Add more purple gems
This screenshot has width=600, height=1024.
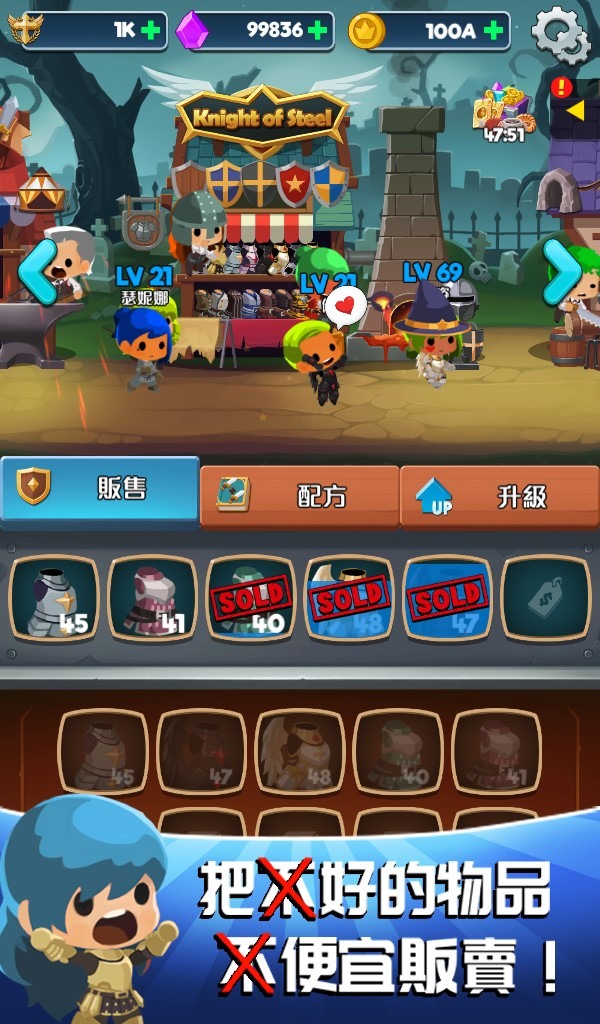[319, 30]
